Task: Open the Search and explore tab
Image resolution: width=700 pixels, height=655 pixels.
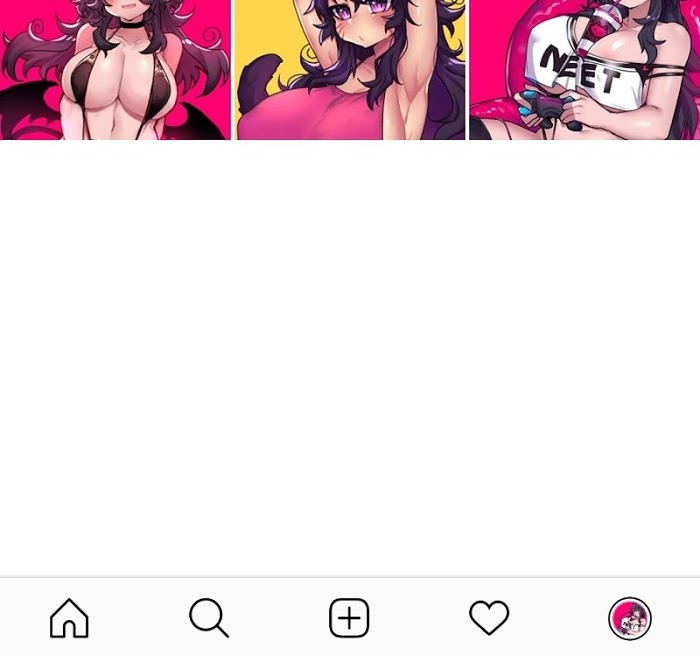Action: point(209,618)
